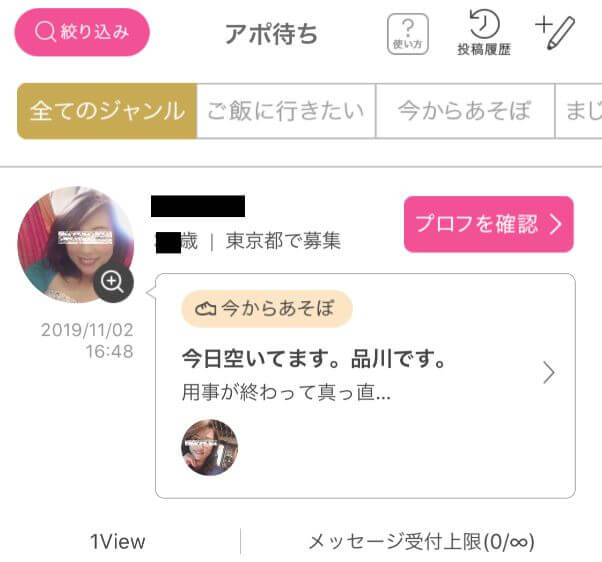This screenshot has width=602, height=562.
Task: Enlarge the user's profile photo
Action: [x=114, y=282]
